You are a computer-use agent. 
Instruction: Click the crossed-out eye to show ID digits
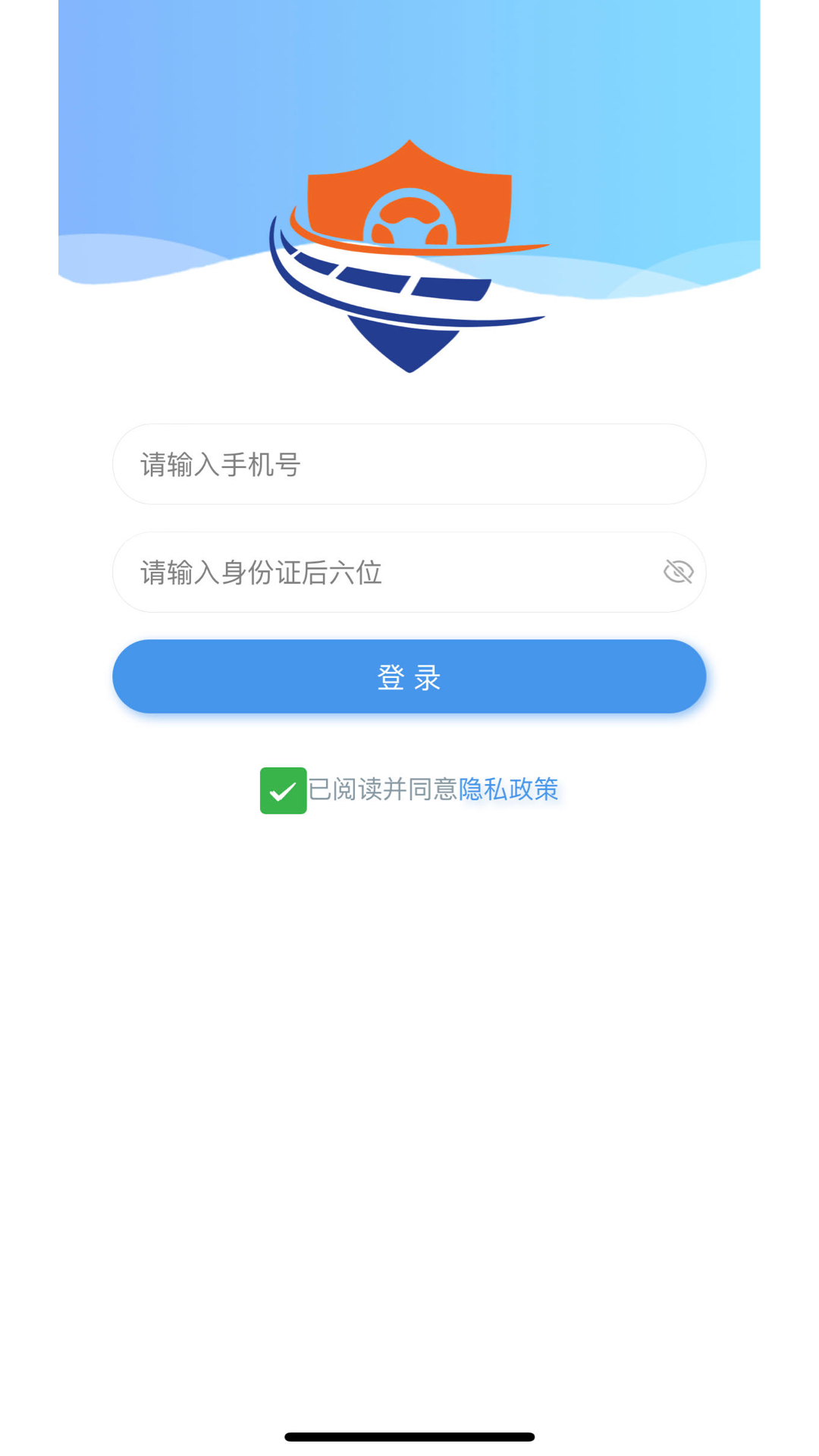click(677, 573)
